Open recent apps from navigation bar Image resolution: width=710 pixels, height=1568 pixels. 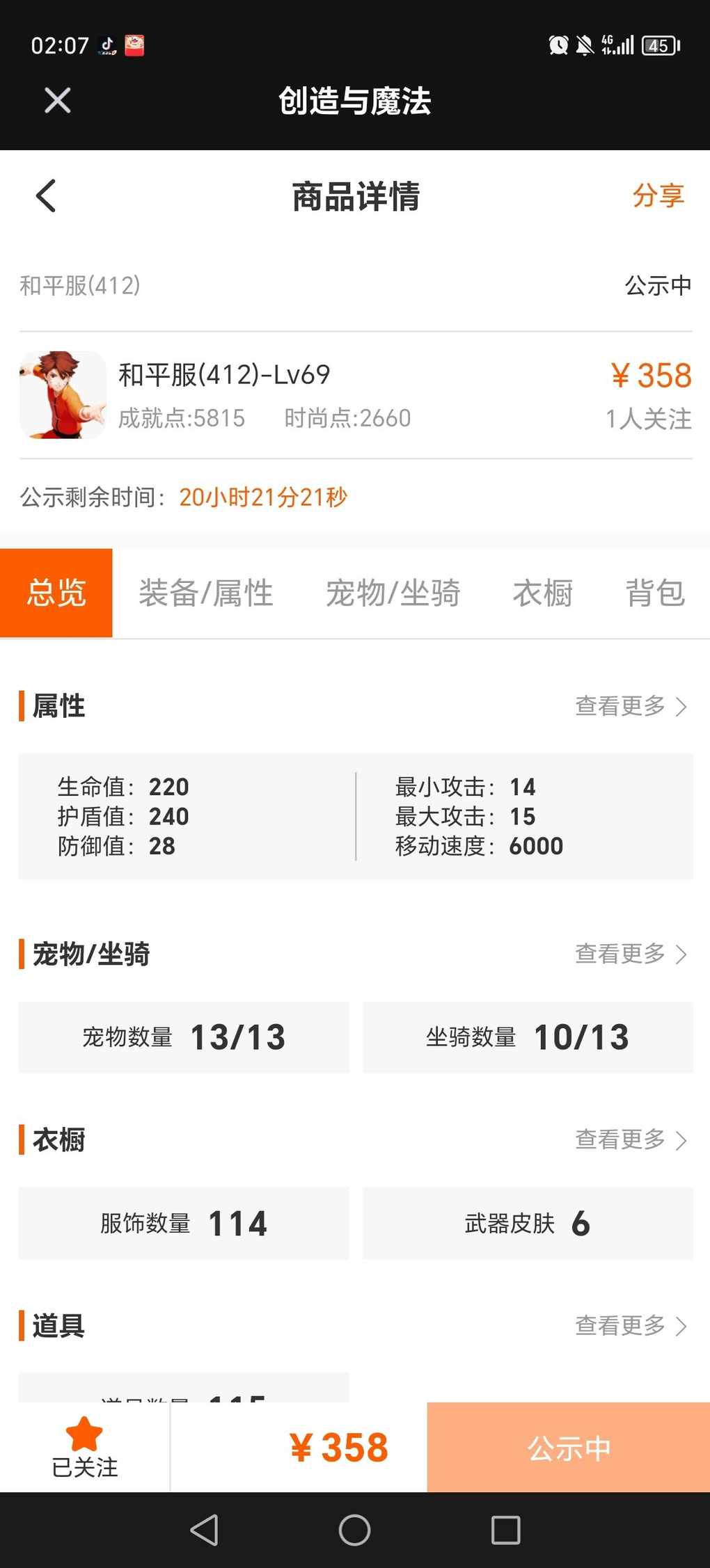(505, 1530)
